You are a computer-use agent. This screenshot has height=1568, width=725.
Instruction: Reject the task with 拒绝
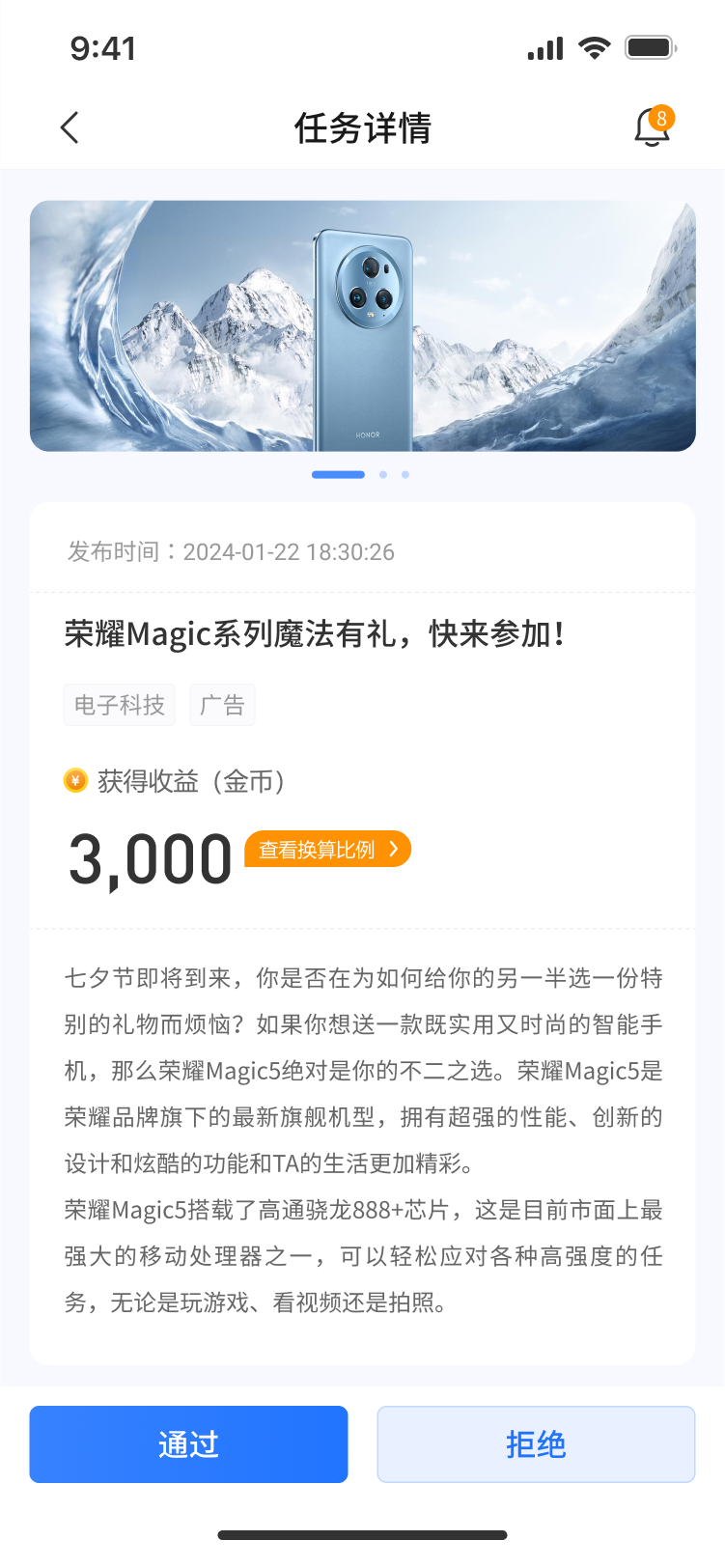point(536,1444)
